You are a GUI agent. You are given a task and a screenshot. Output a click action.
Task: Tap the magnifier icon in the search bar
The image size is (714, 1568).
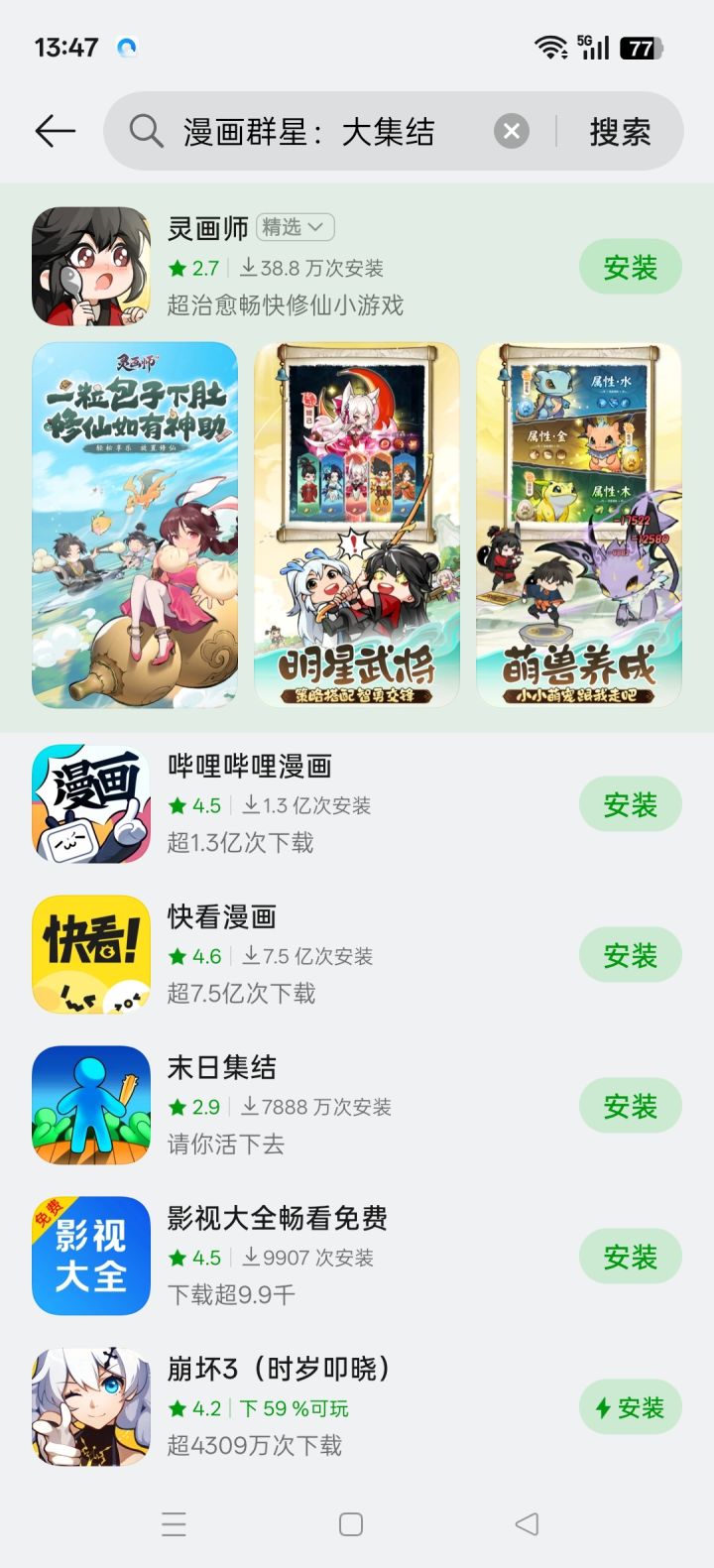click(145, 131)
